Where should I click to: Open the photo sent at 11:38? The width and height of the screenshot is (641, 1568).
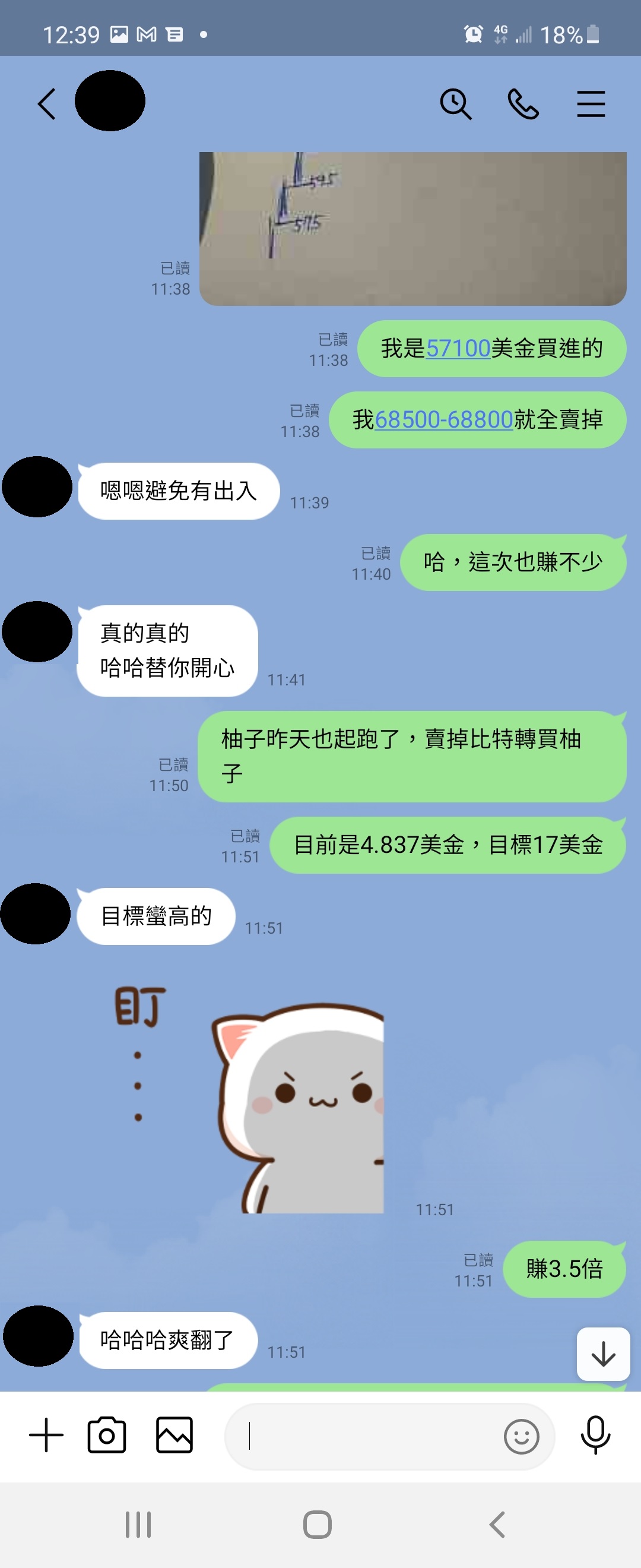coord(412,228)
